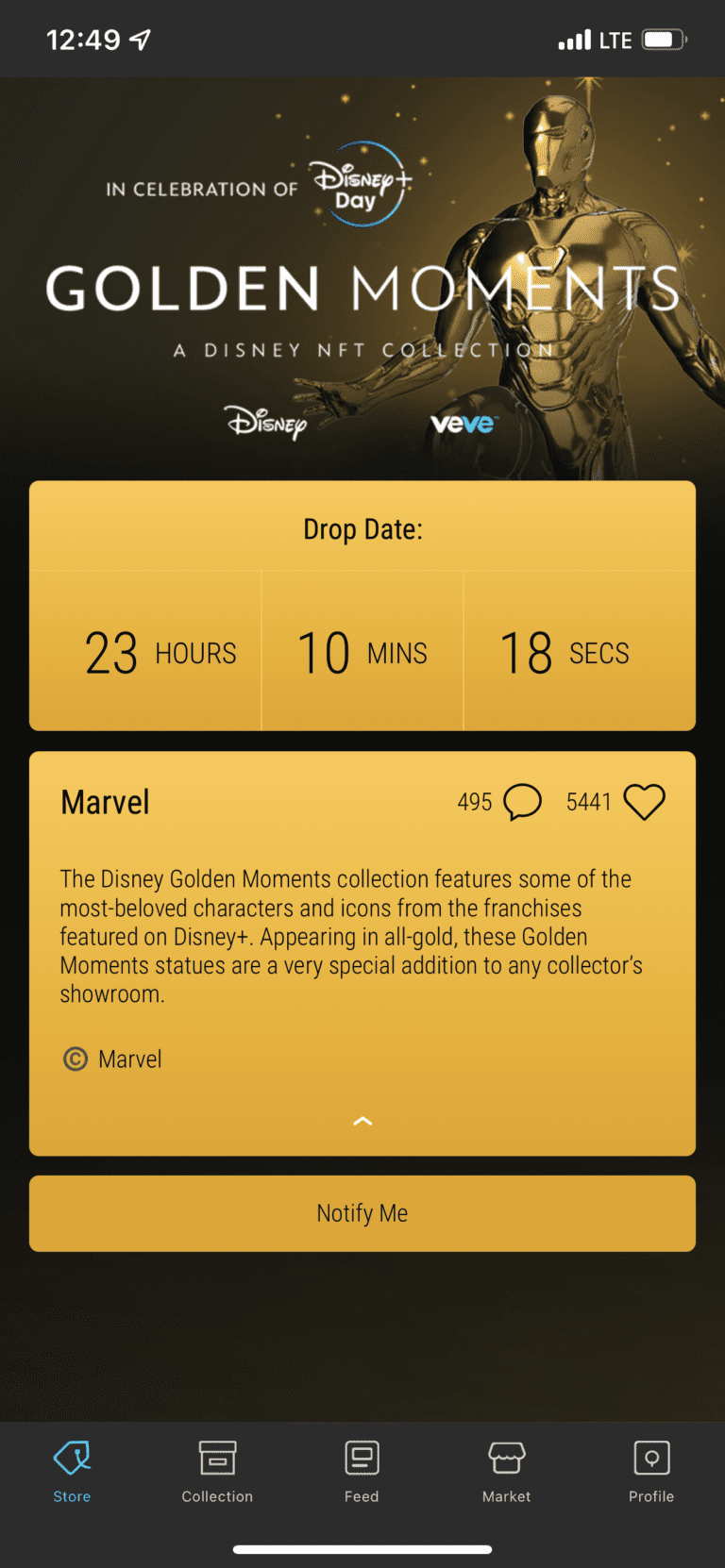Open the Marvel collection title link
Viewport: 725px width, 1568px height.
[105, 801]
